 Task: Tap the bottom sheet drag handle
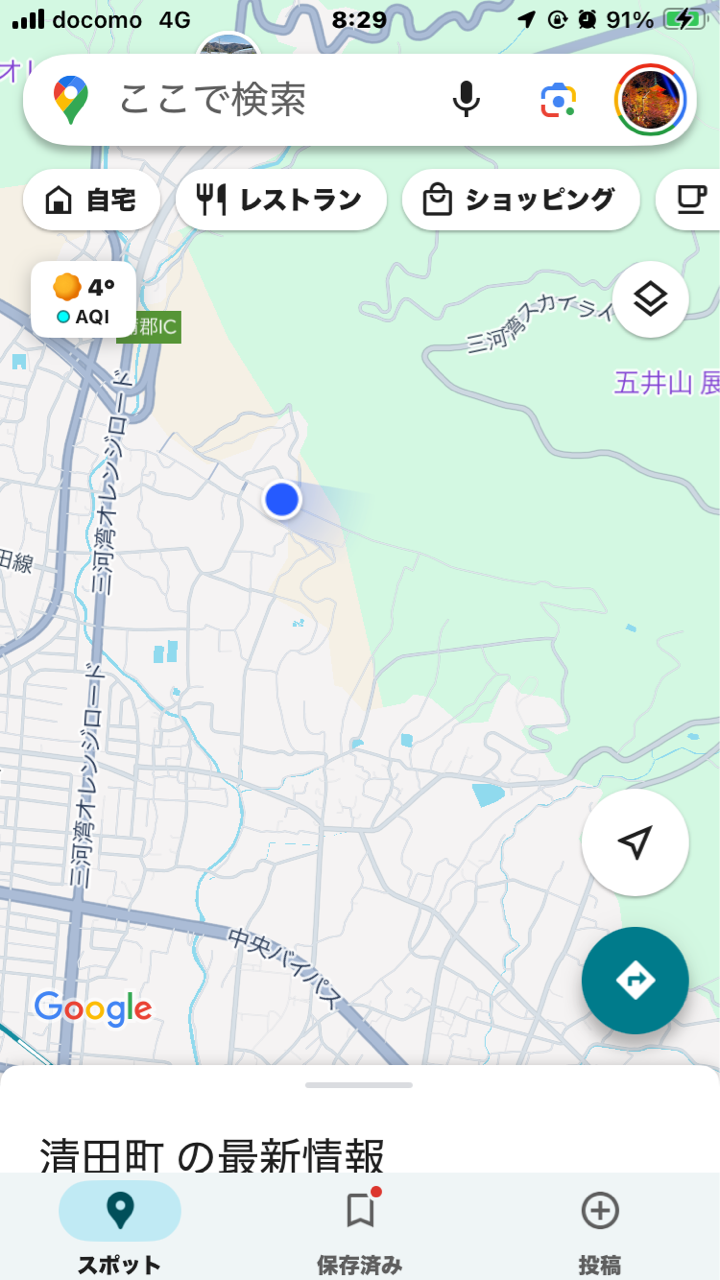click(x=359, y=1085)
